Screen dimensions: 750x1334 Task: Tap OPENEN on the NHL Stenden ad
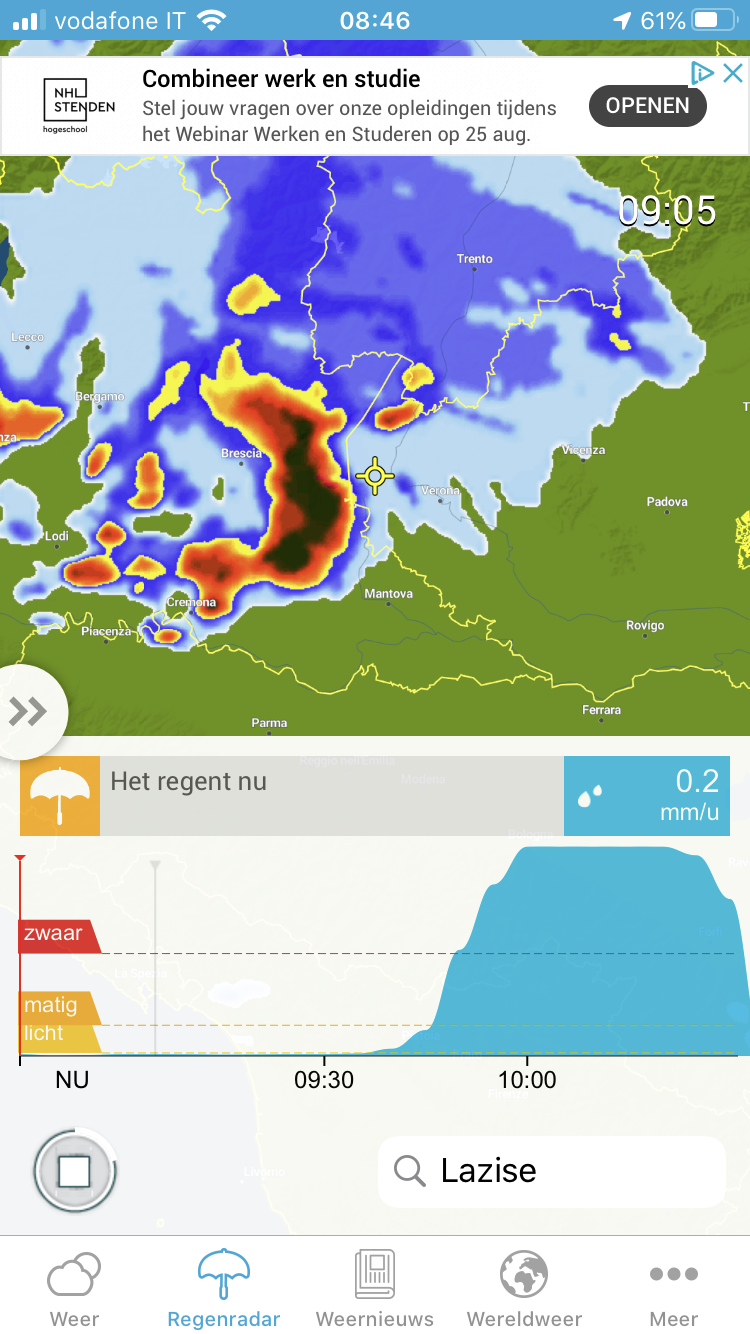click(x=647, y=106)
